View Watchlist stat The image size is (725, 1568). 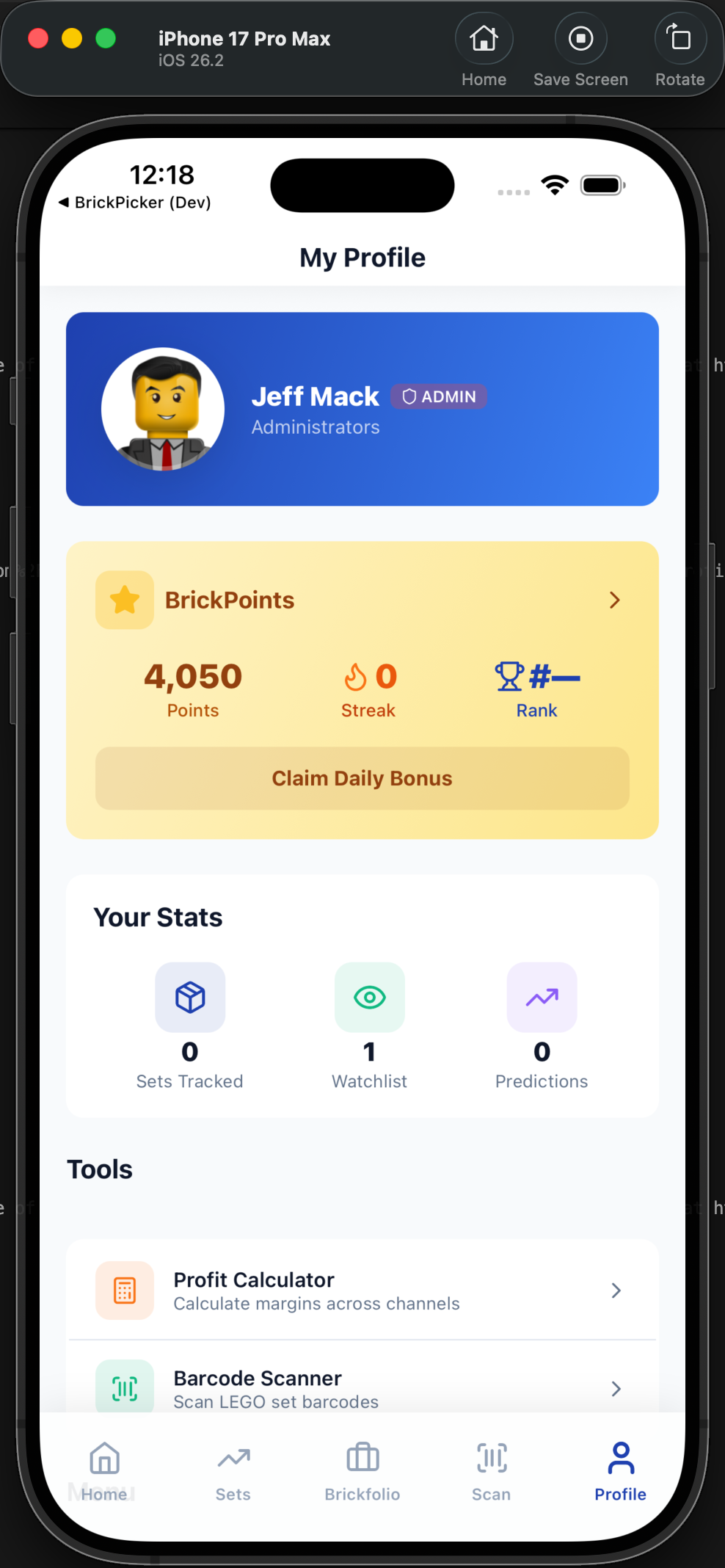[x=369, y=1026]
